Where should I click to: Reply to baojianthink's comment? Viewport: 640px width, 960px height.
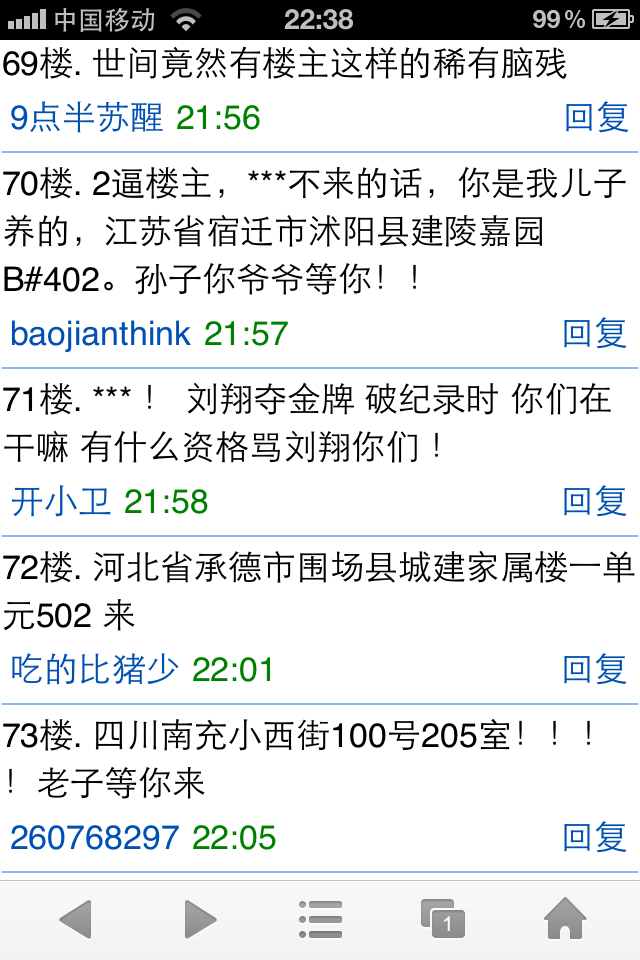click(596, 333)
